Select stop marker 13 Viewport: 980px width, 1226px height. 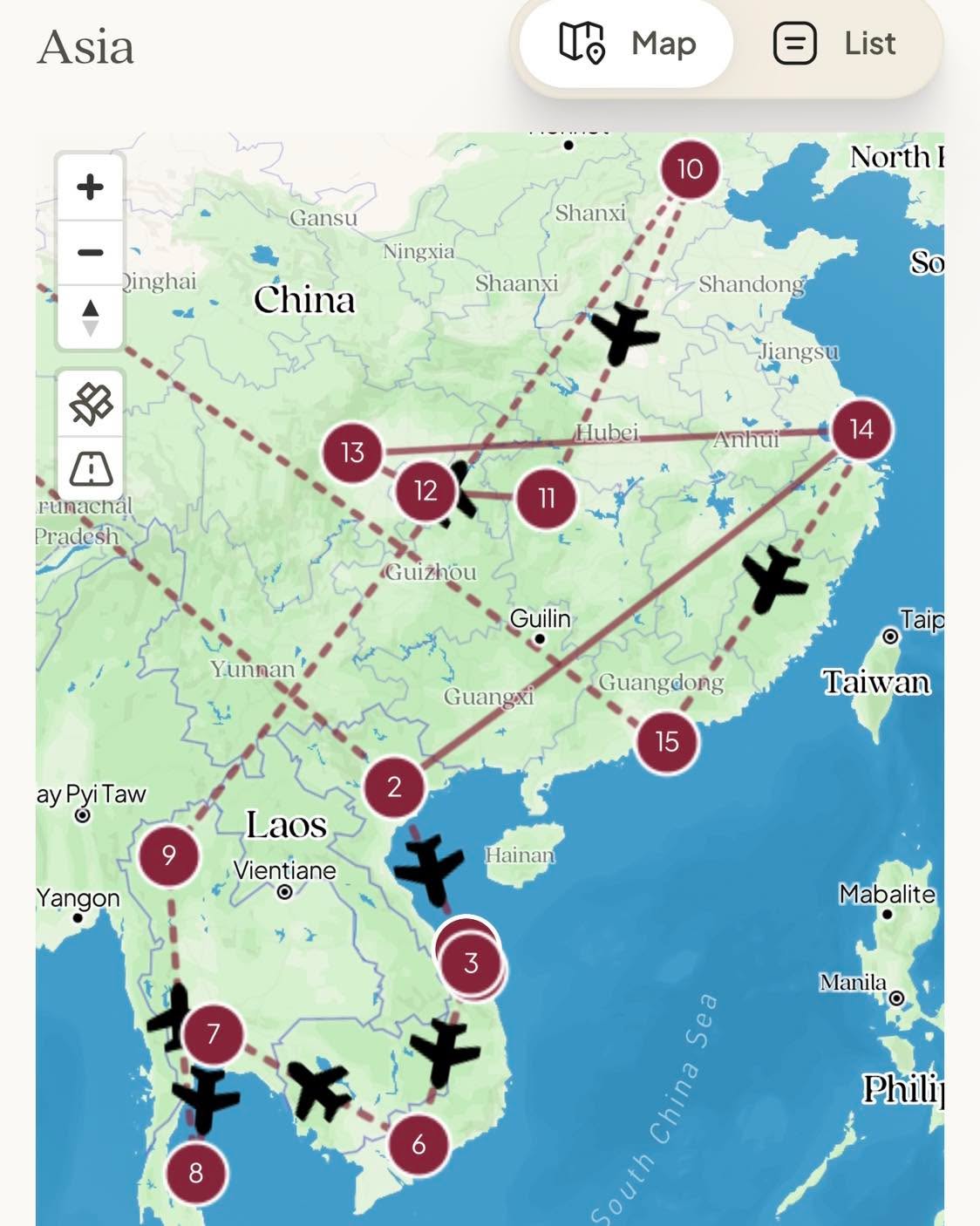(352, 452)
